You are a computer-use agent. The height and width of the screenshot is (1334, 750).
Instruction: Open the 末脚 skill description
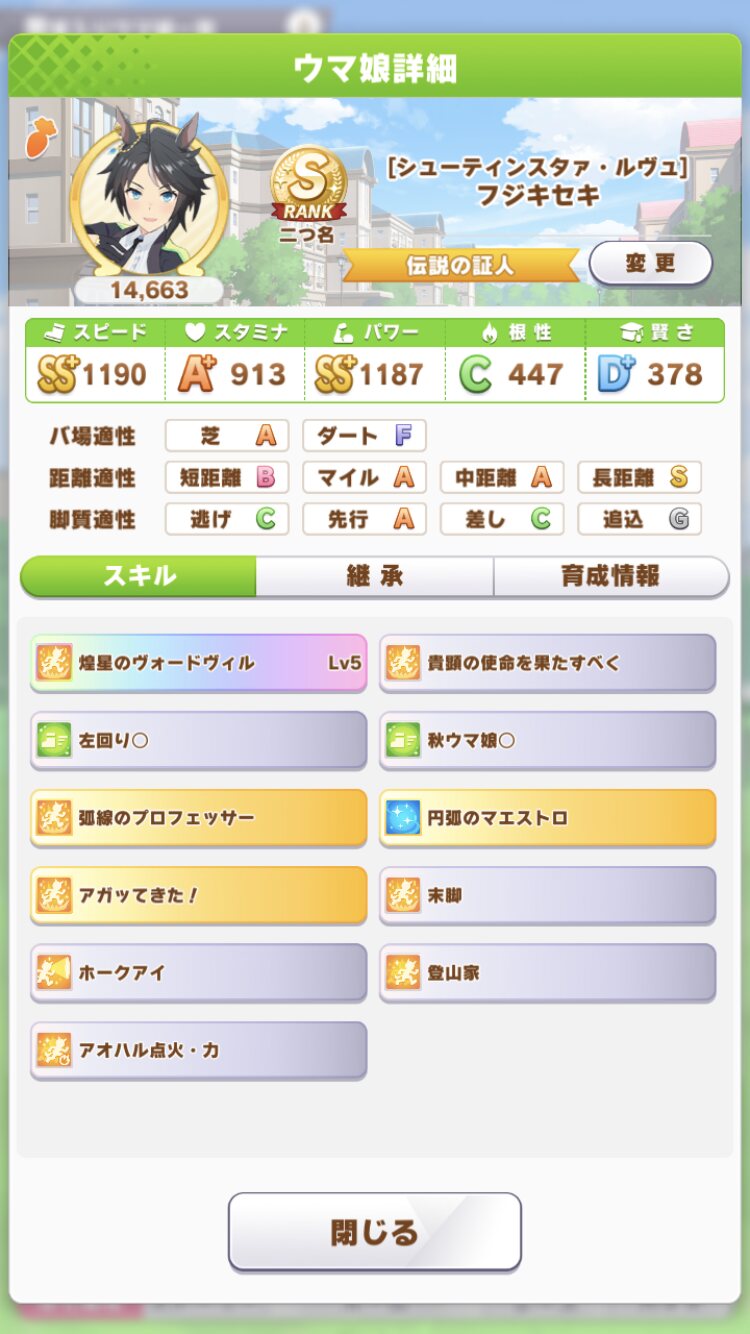[547, 895]
